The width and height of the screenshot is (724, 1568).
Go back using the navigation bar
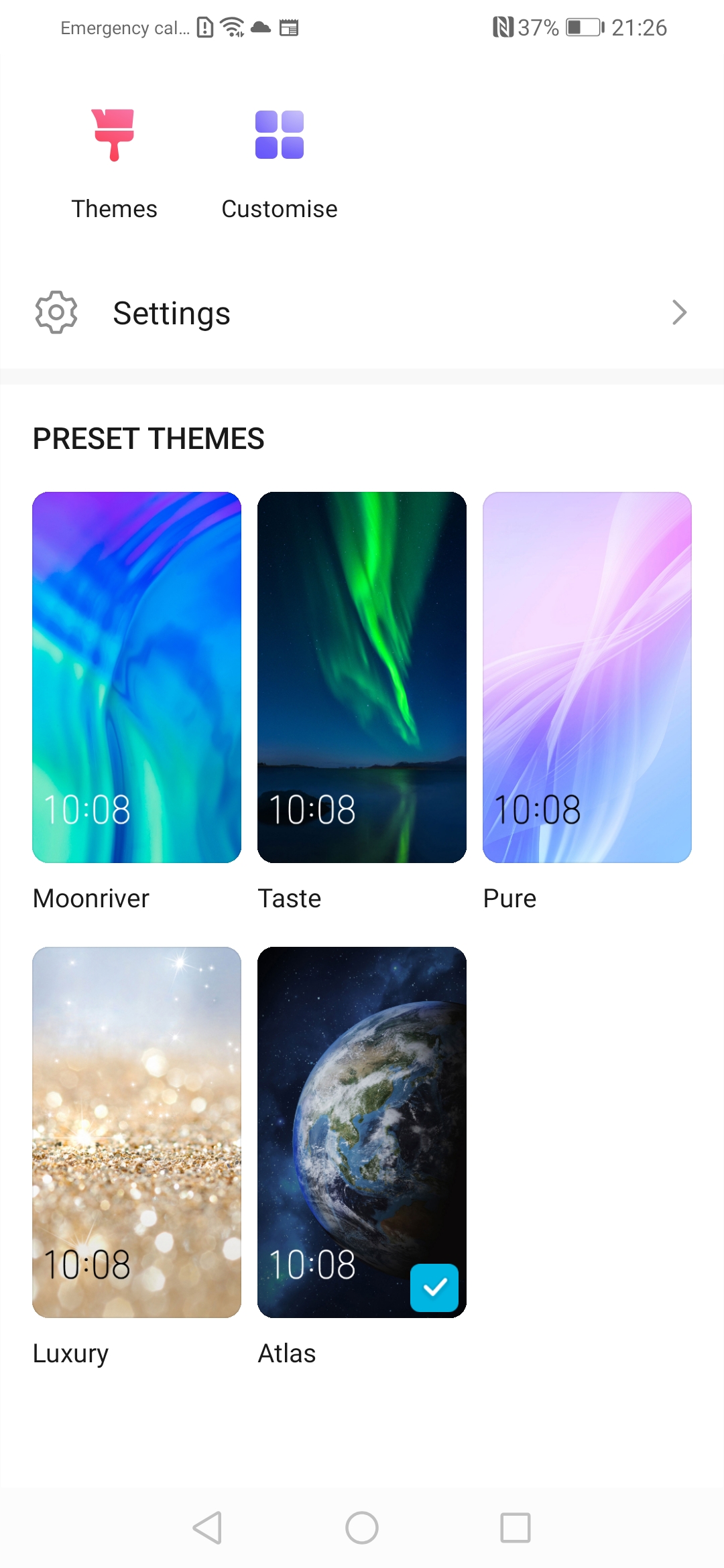pos(208,1528)
